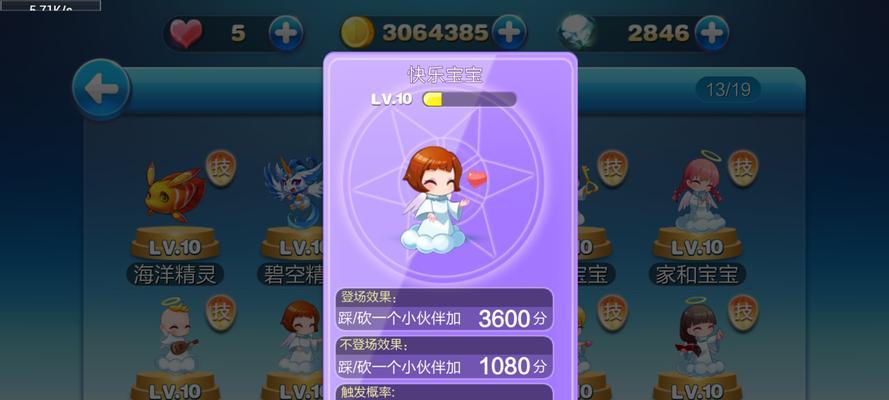Go back using the arrow button
889x400 pixels.
(101, 90)
